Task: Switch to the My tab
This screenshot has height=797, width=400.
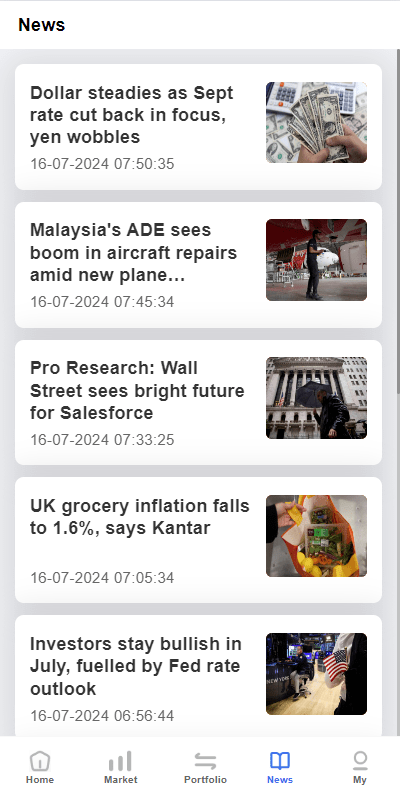Action: pyautogui.click(x=360, y=767)
